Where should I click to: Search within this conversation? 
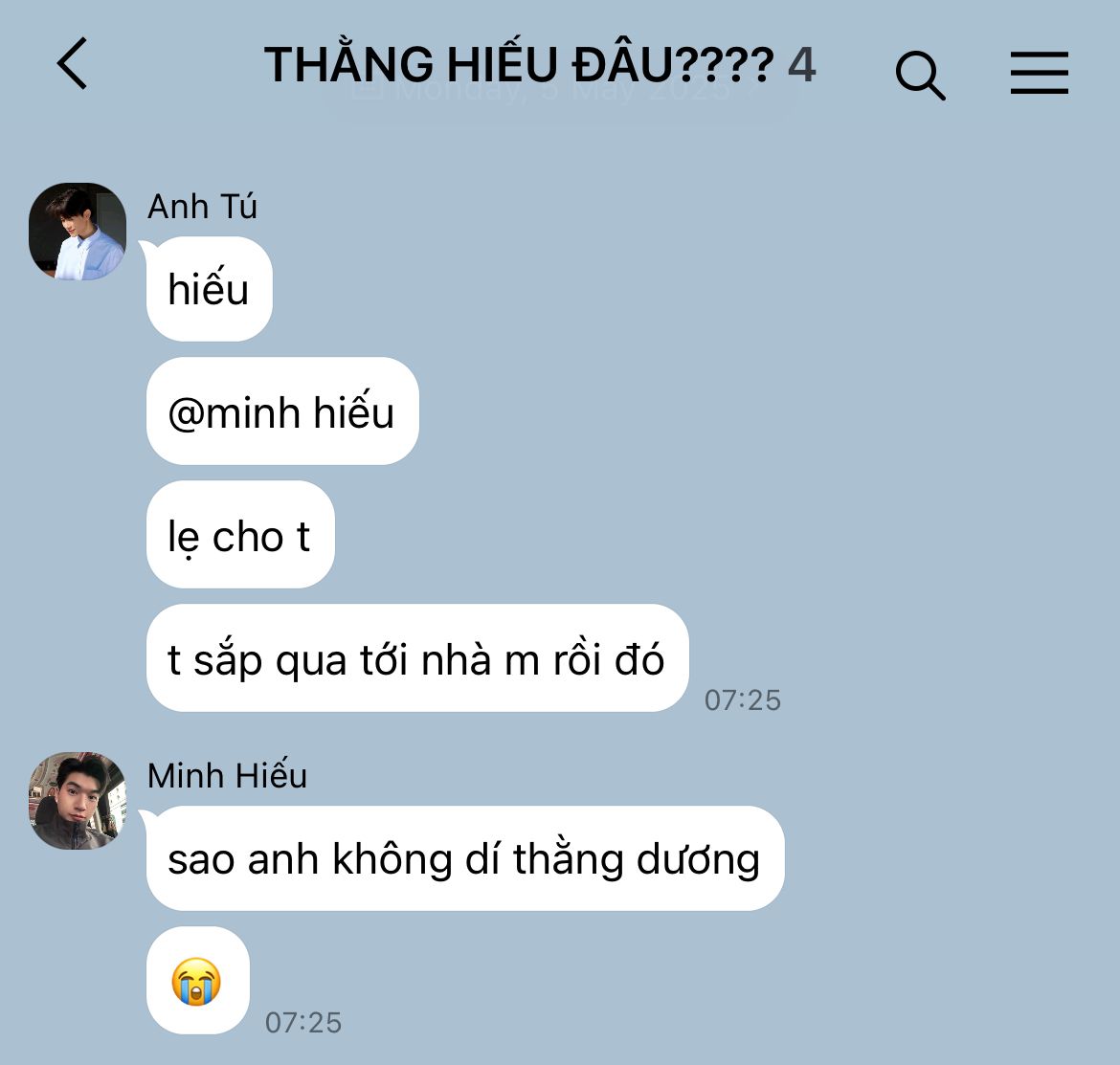pos(920,74)
